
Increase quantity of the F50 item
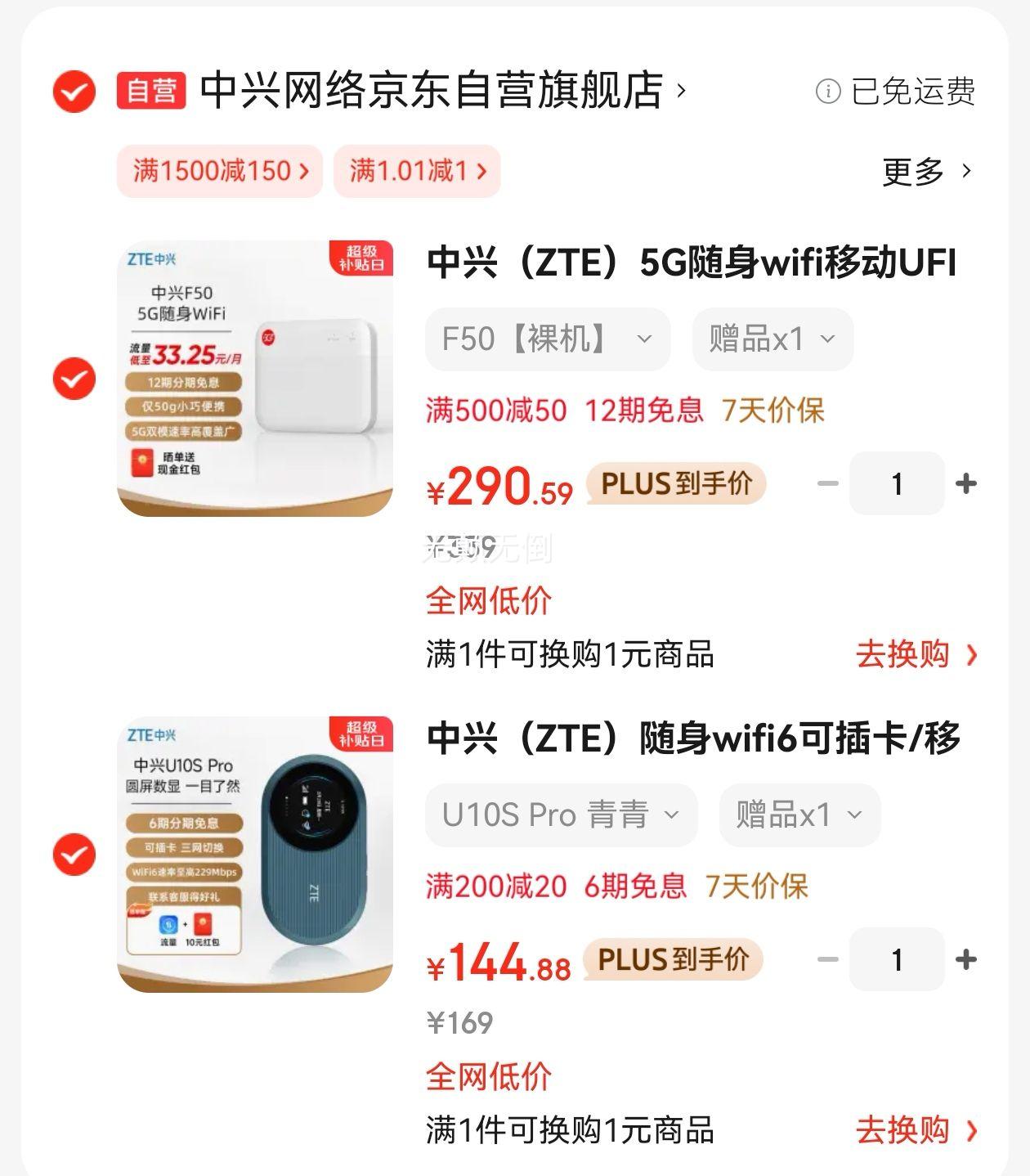pyautogui.click(x=966, y=483)
